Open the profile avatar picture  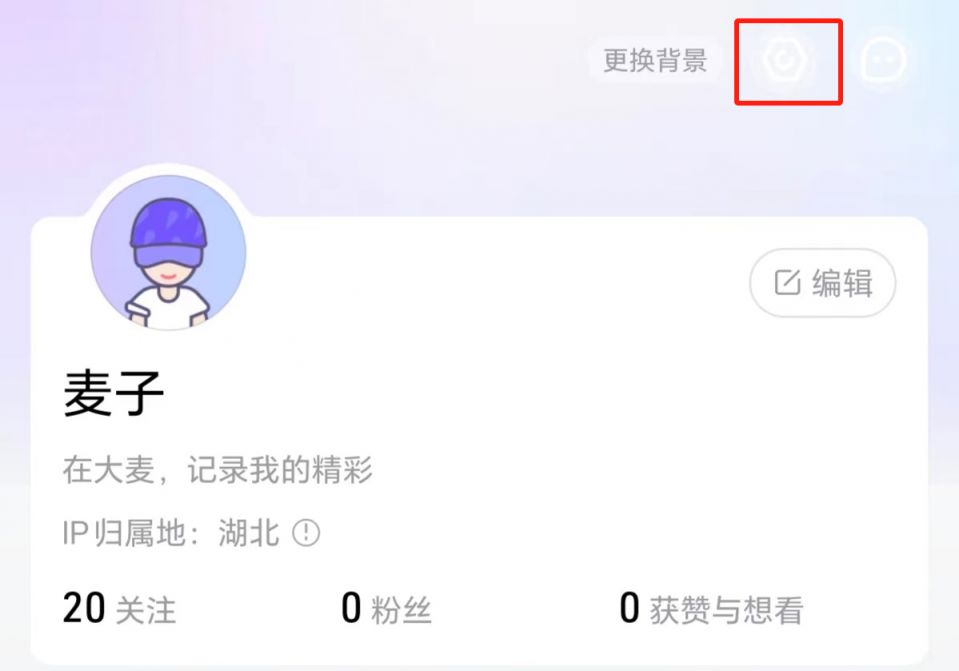[x=168, y=251]
